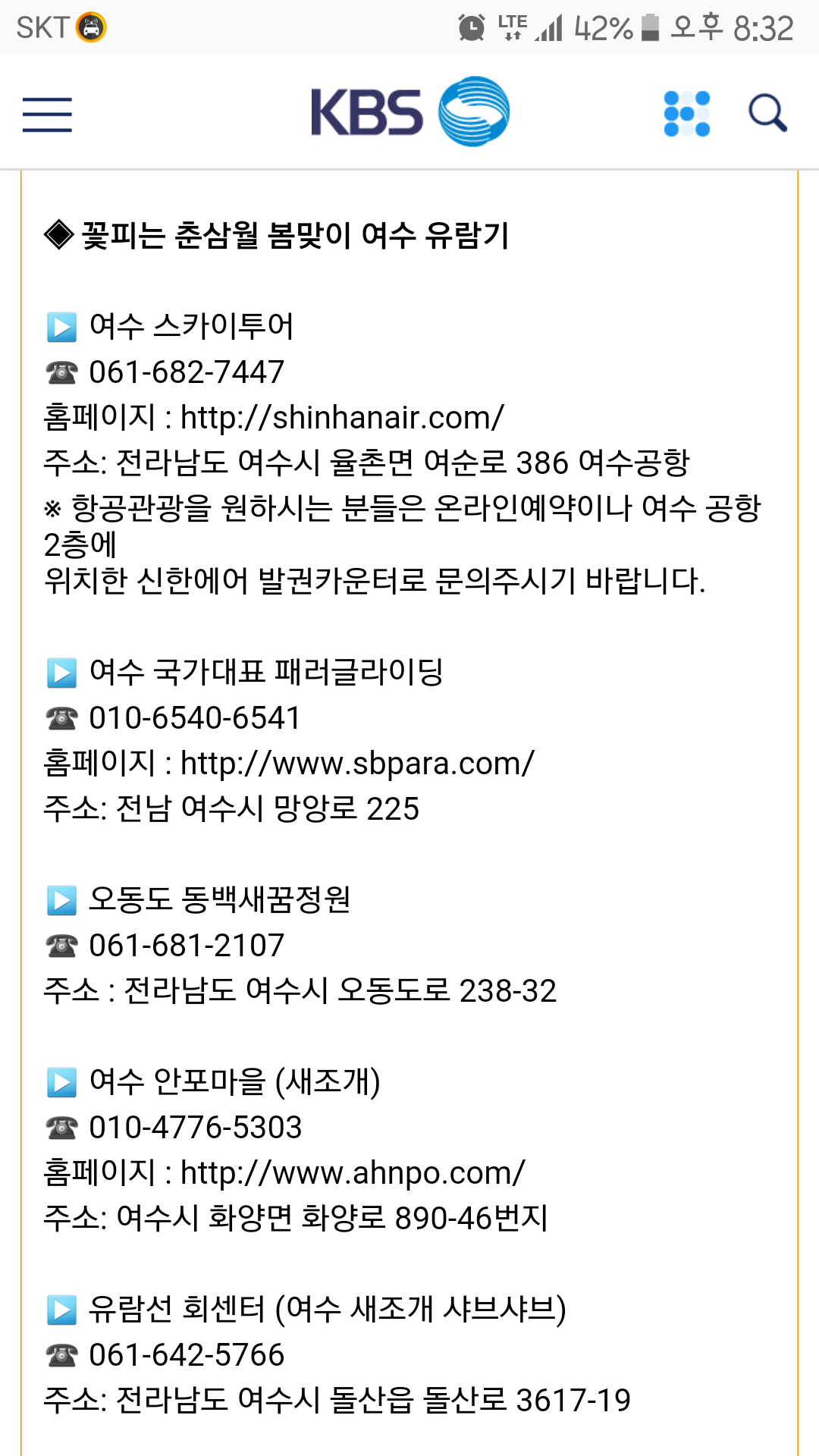Open the blue dotted grid menu
This screenshot has height=1456, width=819.
[x=687, y=114]
